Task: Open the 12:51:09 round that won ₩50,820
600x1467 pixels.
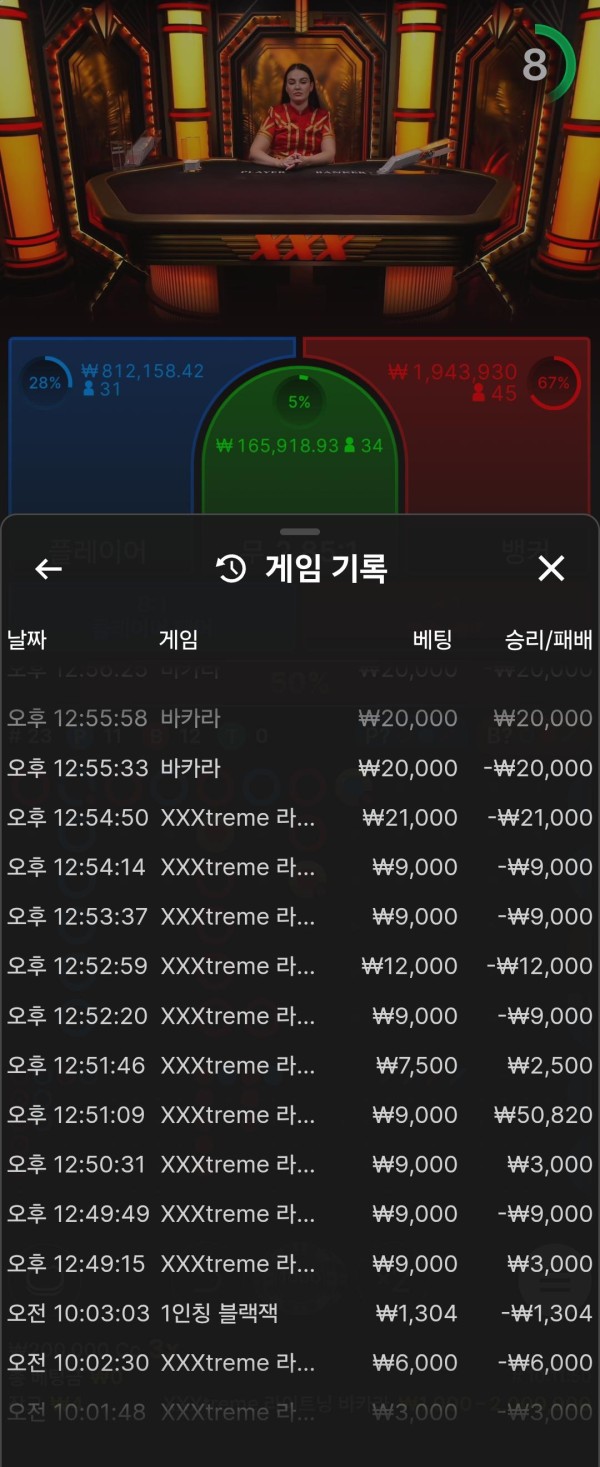Action: click(300, 1114)
